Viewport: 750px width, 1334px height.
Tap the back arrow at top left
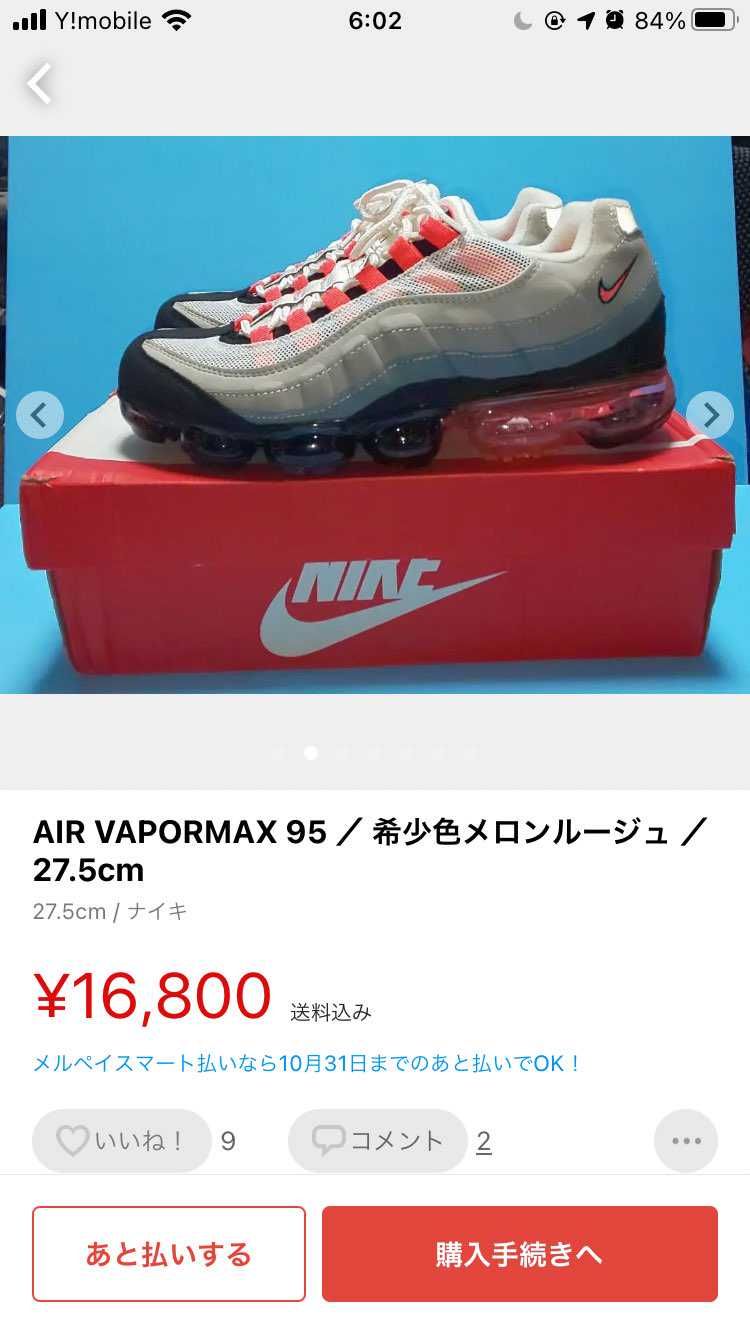click(38, 84)
